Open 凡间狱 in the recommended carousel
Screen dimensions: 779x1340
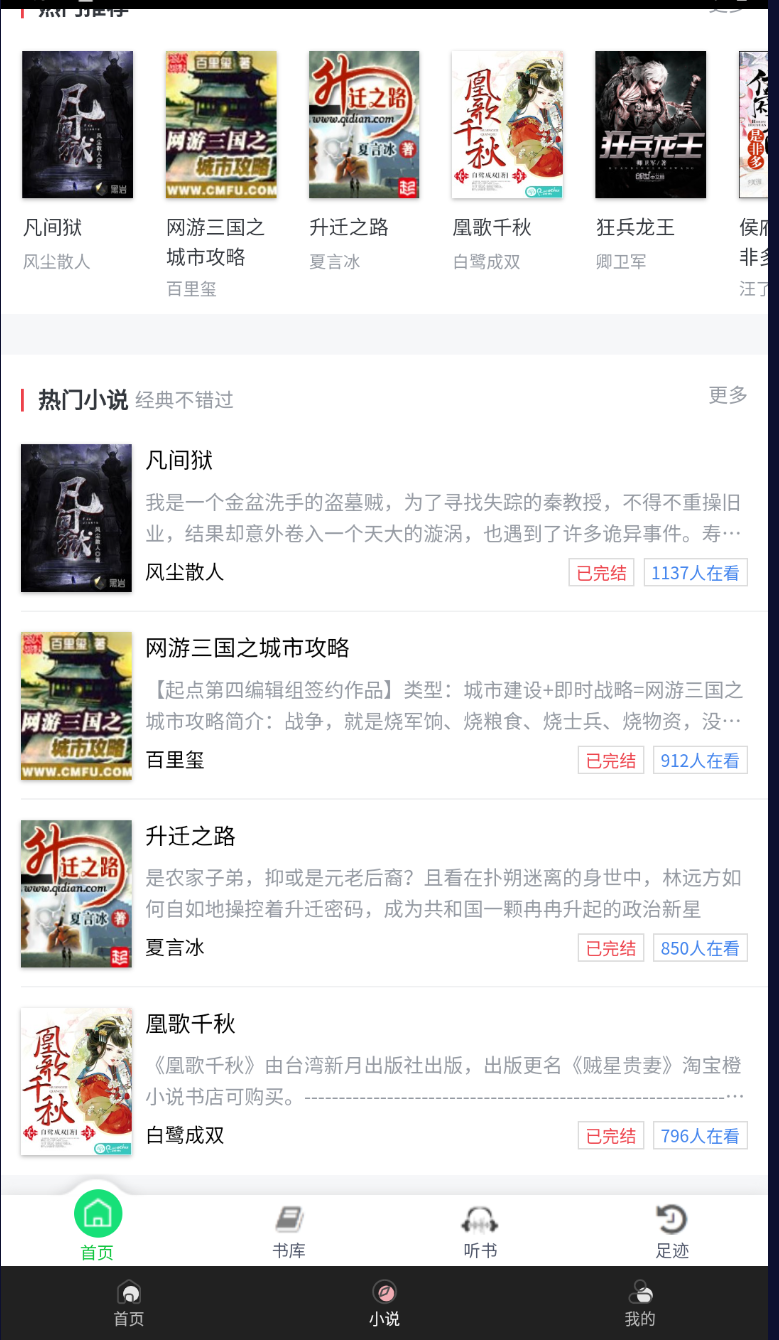[x=77, y=125]
